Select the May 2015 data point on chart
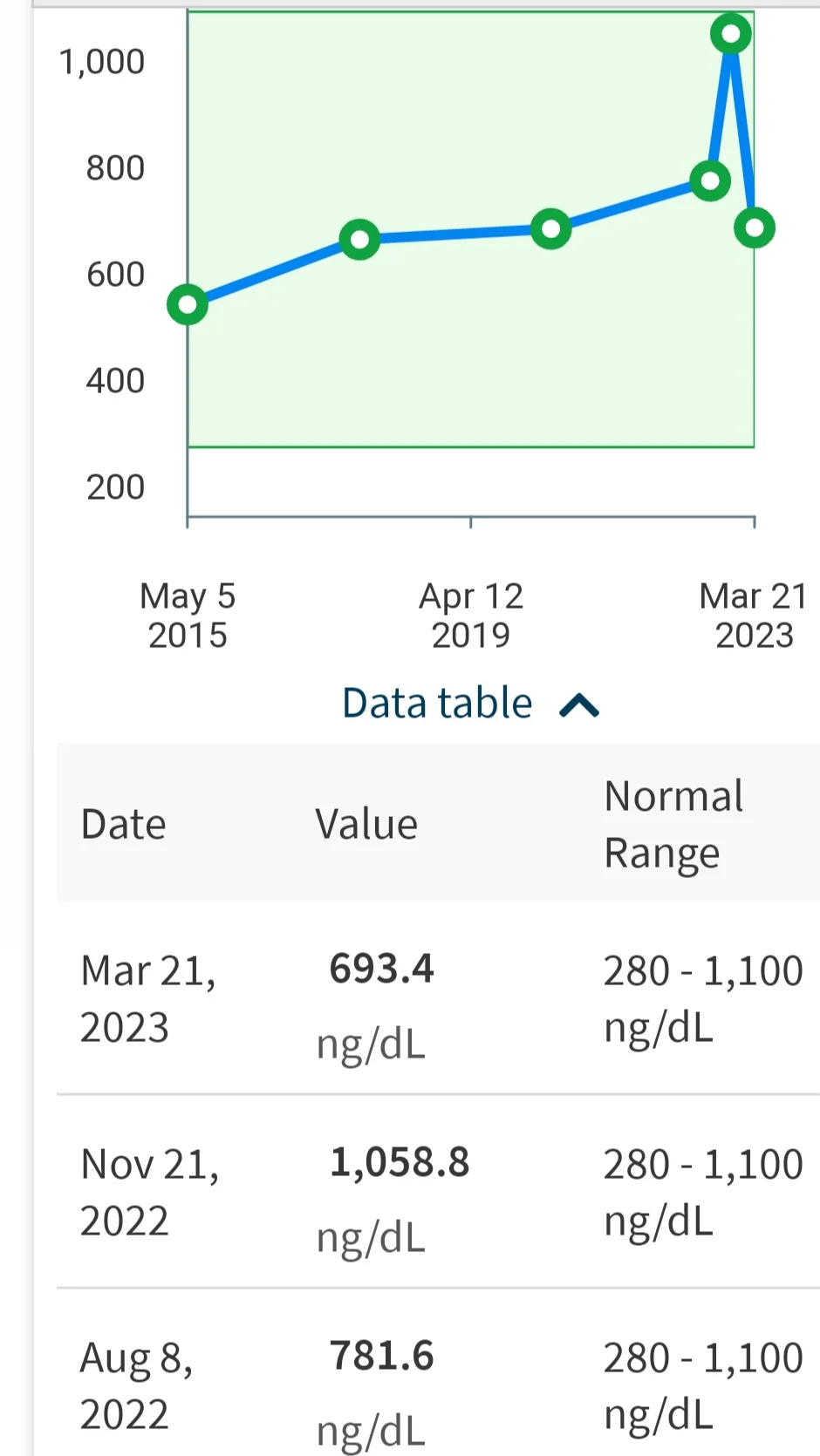820x1456 pixels. click(188, 305)
